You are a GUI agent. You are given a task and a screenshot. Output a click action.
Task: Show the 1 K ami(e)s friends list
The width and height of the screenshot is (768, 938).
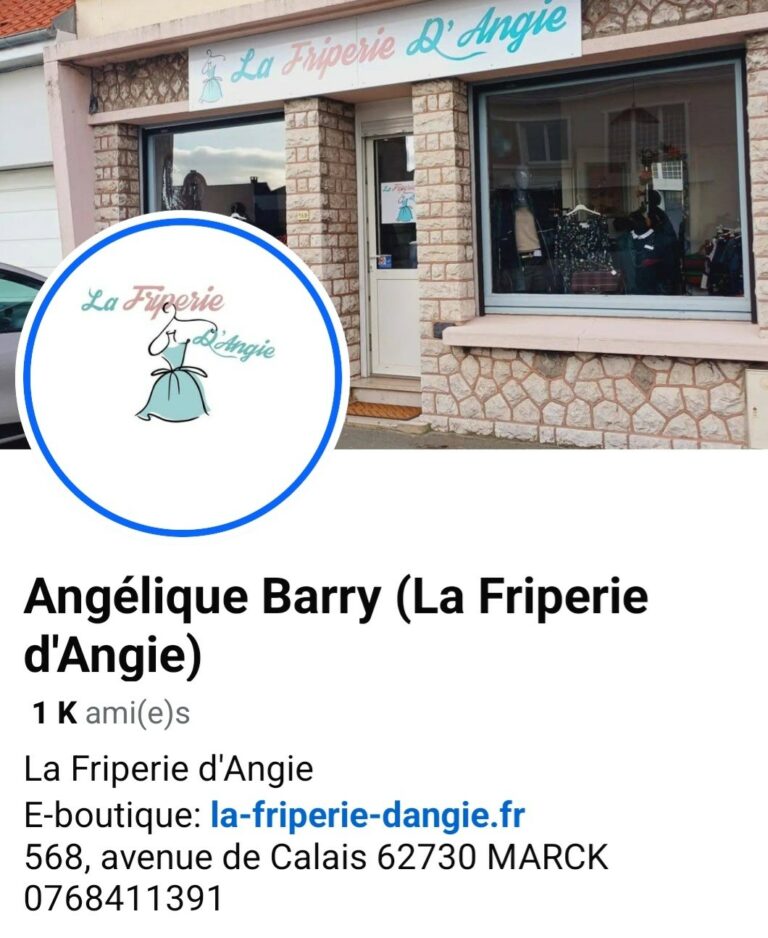[x=110, y=713]
